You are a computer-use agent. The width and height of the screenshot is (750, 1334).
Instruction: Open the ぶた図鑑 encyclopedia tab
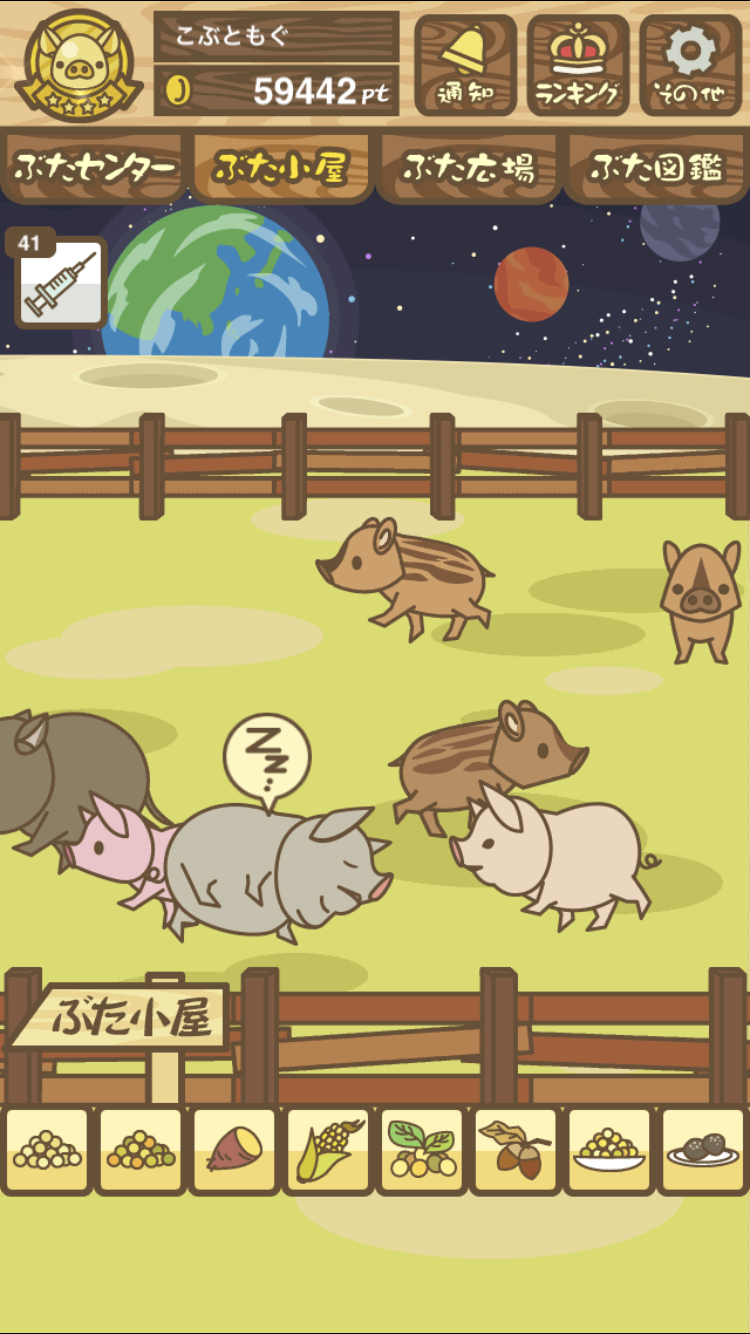point(656,167)
